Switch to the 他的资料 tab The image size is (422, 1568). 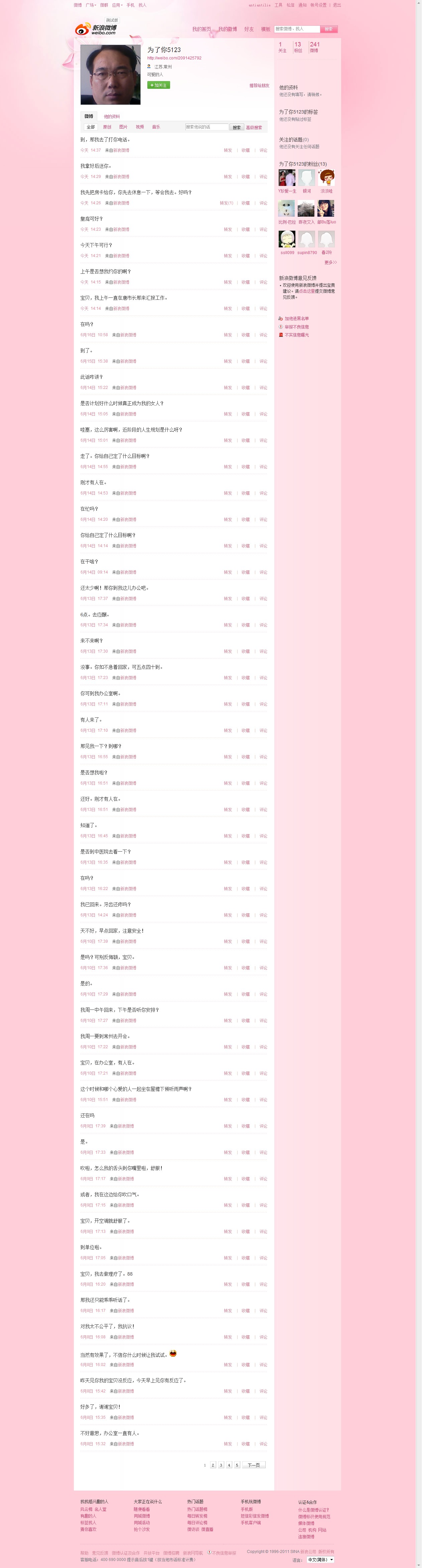click(x=112, y=116)
